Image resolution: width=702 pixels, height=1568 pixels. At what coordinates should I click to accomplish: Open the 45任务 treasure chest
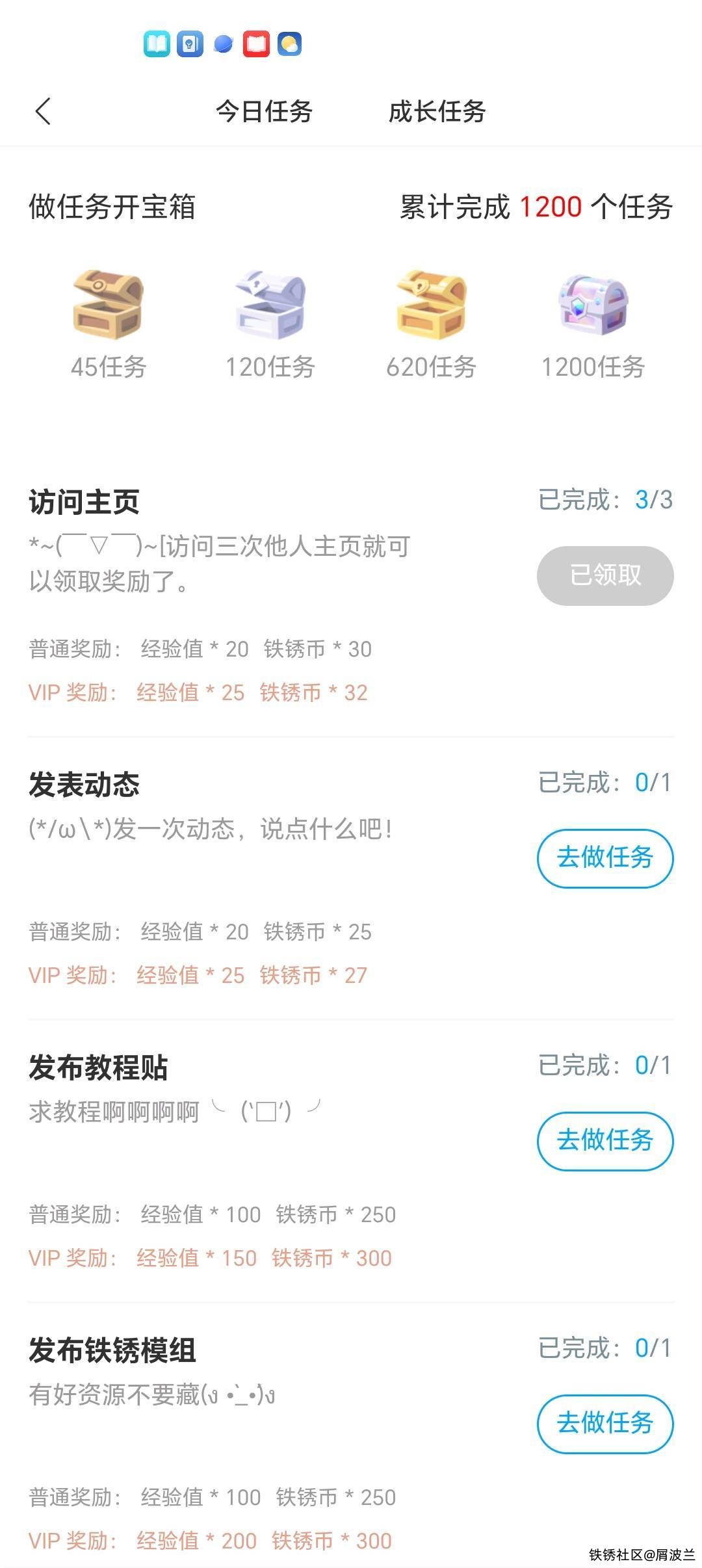pyautogui.click(x=108, y=306)
